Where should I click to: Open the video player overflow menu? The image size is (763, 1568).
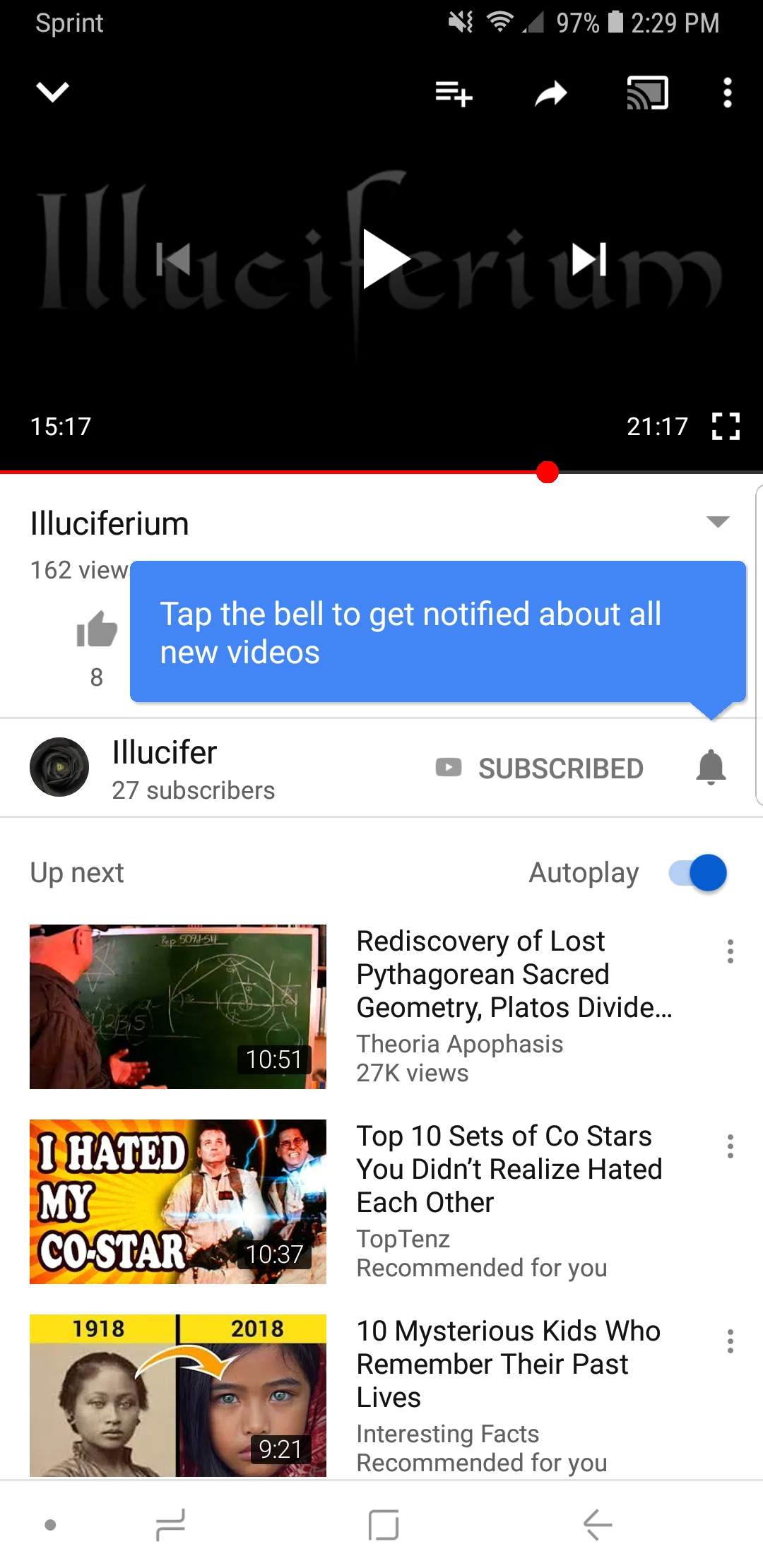coord(727,93)
